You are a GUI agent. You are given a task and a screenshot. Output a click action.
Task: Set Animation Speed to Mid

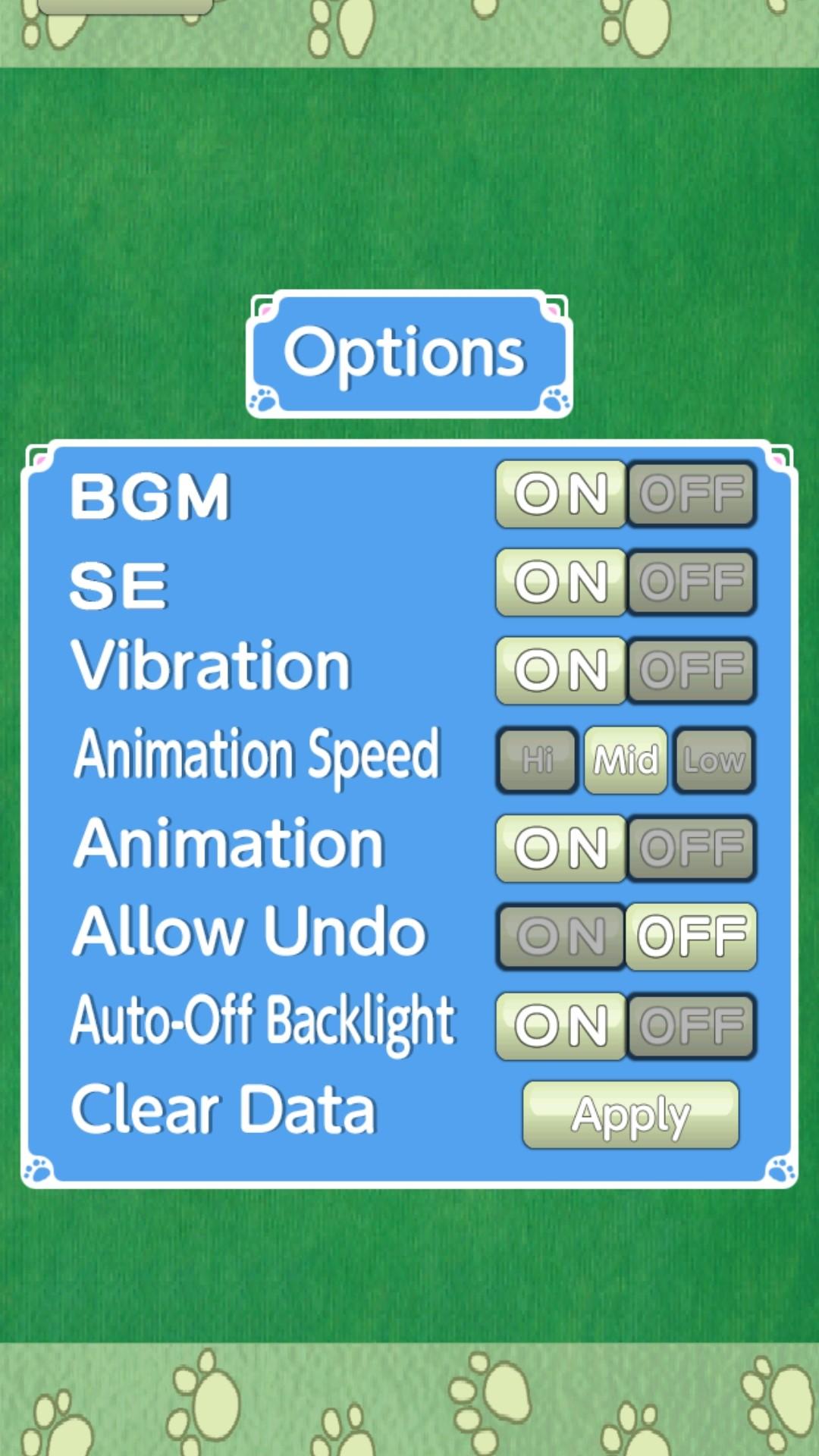click(626, 760)
